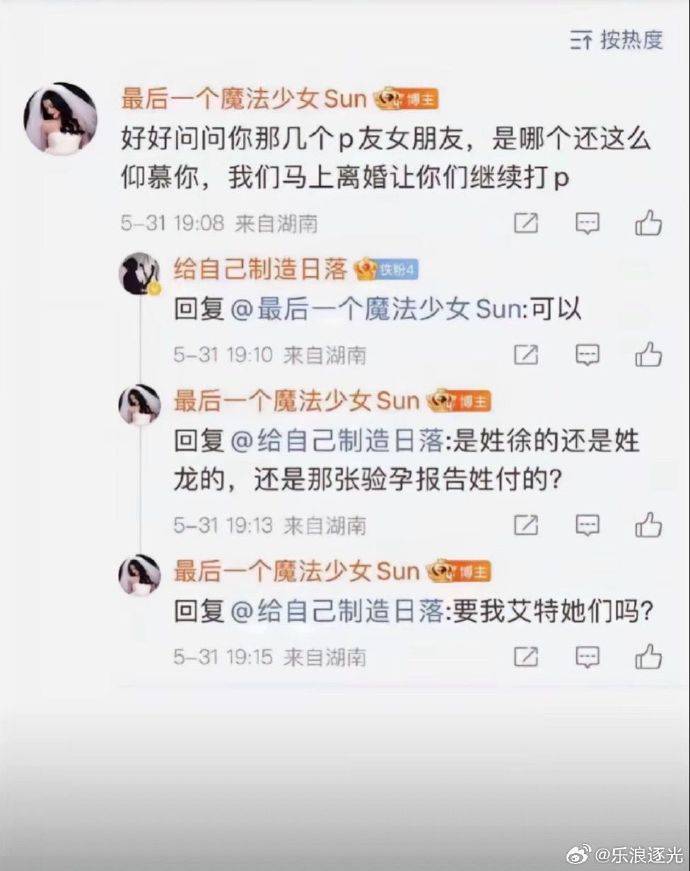Repost the reply posted at 19:15
Image resolution: width=690 pixels, height=871 pixels.
[526, 657]
